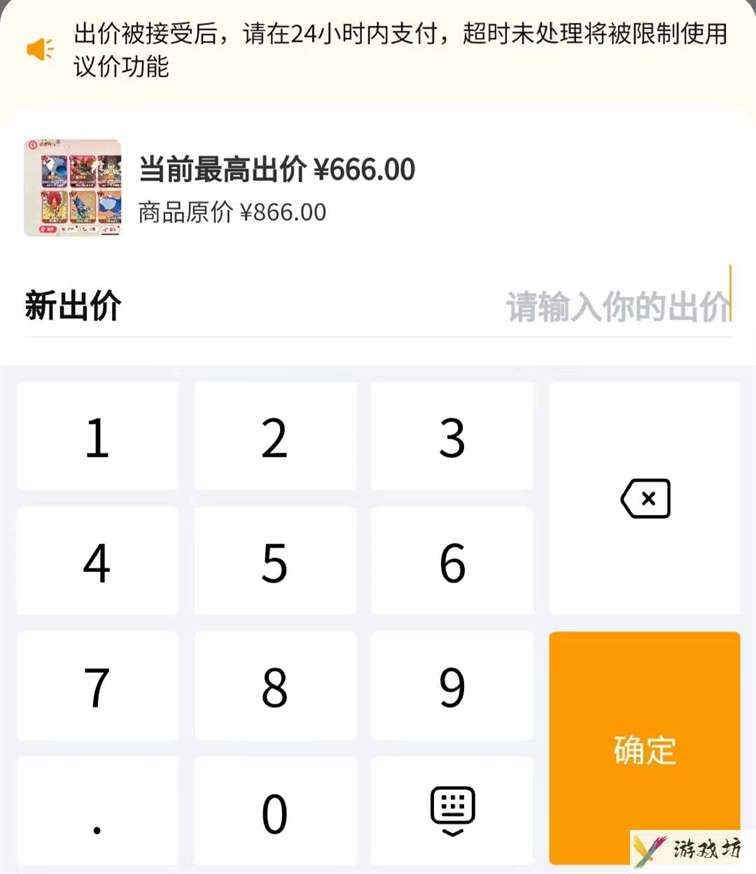Tap the number 8 key
The image size is (756, 874).
[x=275, y=687]
